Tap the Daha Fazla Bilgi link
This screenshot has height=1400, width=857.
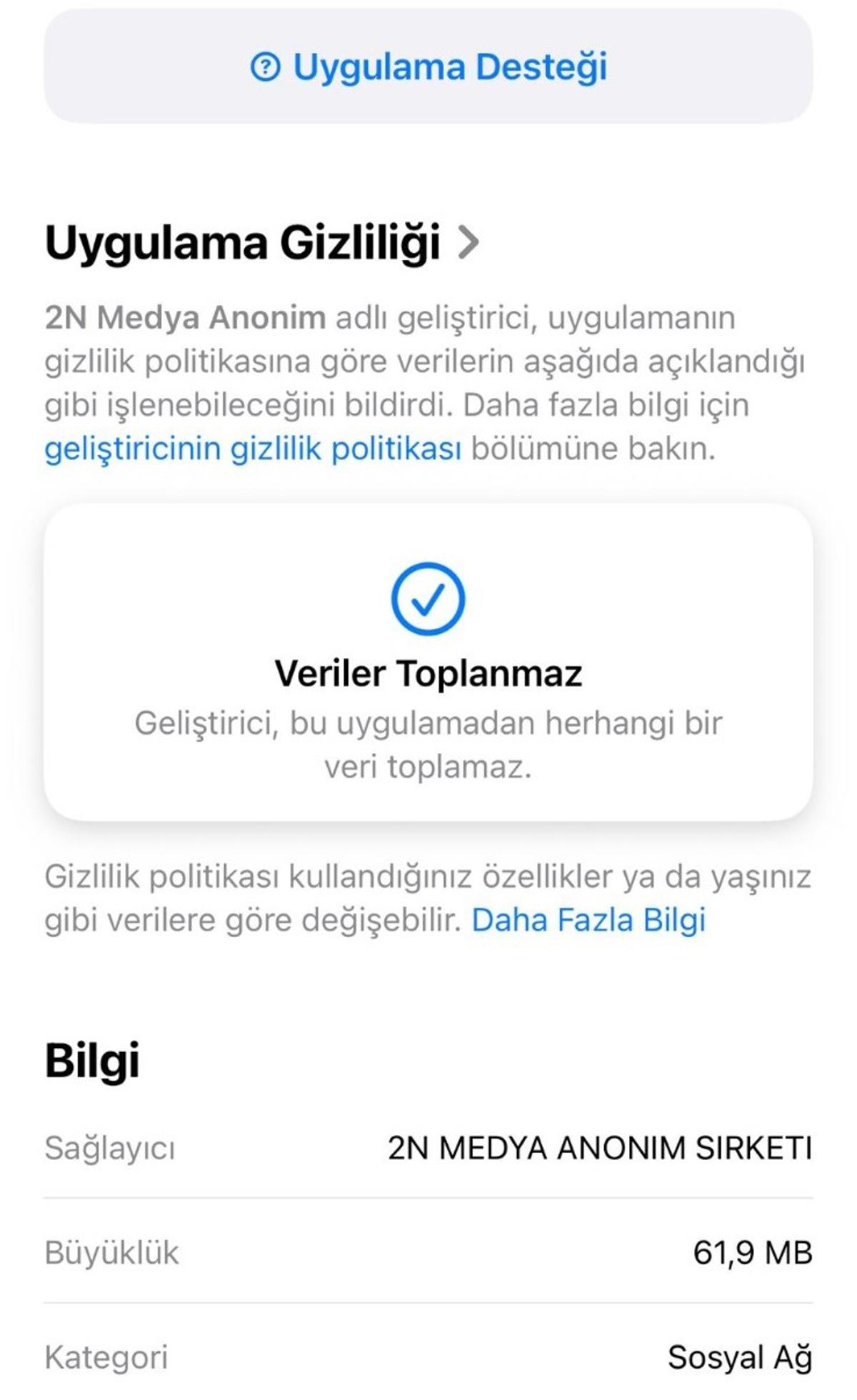pyautogui.click(x=588, y=920)
